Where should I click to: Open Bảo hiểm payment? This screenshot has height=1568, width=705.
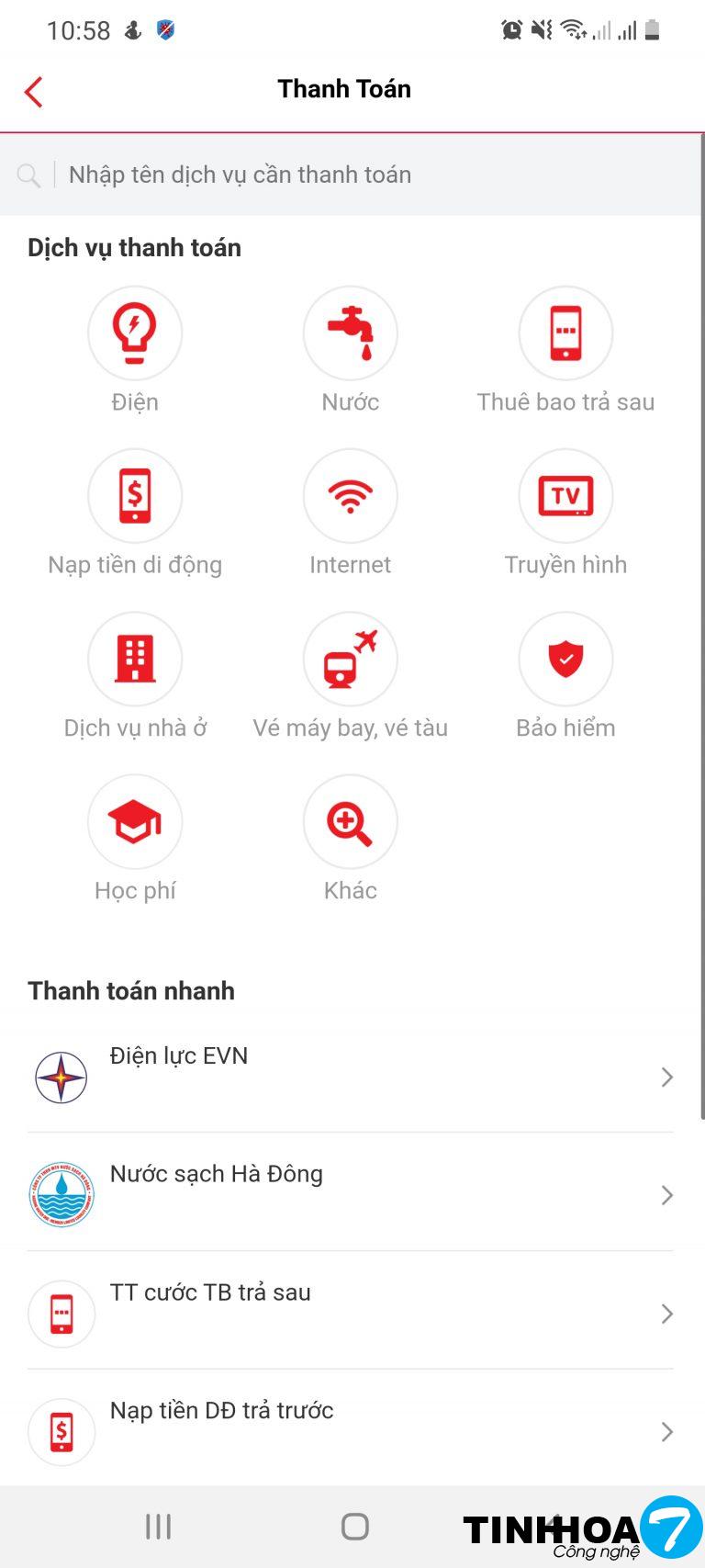(565, 659)
